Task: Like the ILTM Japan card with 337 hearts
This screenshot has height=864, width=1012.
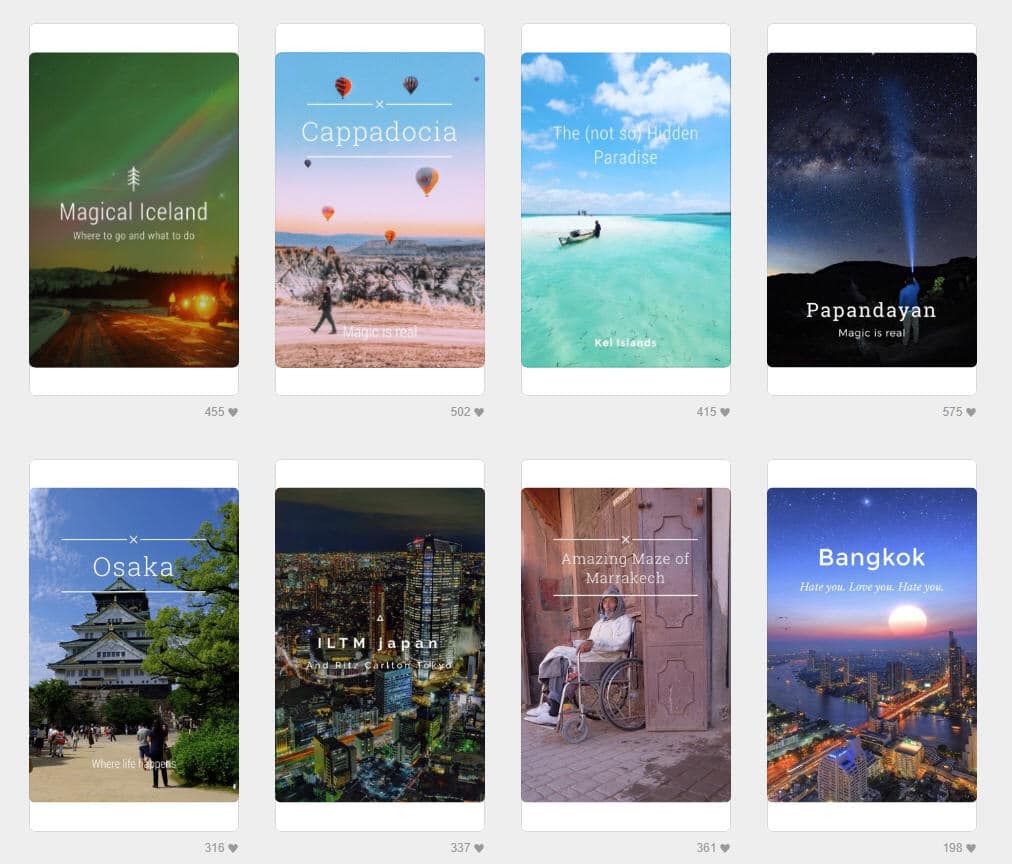Action: (x=479, y=848)
